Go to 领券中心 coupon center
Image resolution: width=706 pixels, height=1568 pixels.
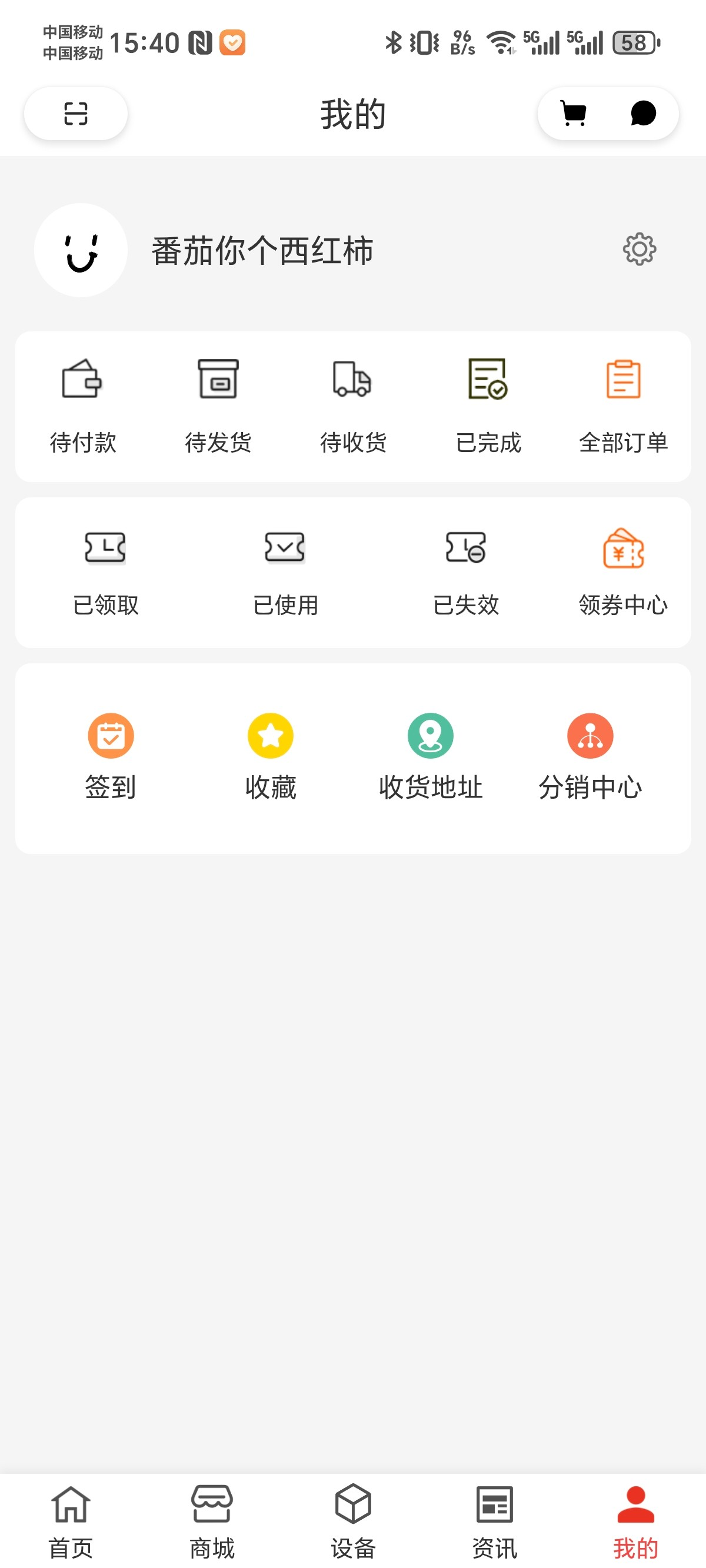point(623,572)
